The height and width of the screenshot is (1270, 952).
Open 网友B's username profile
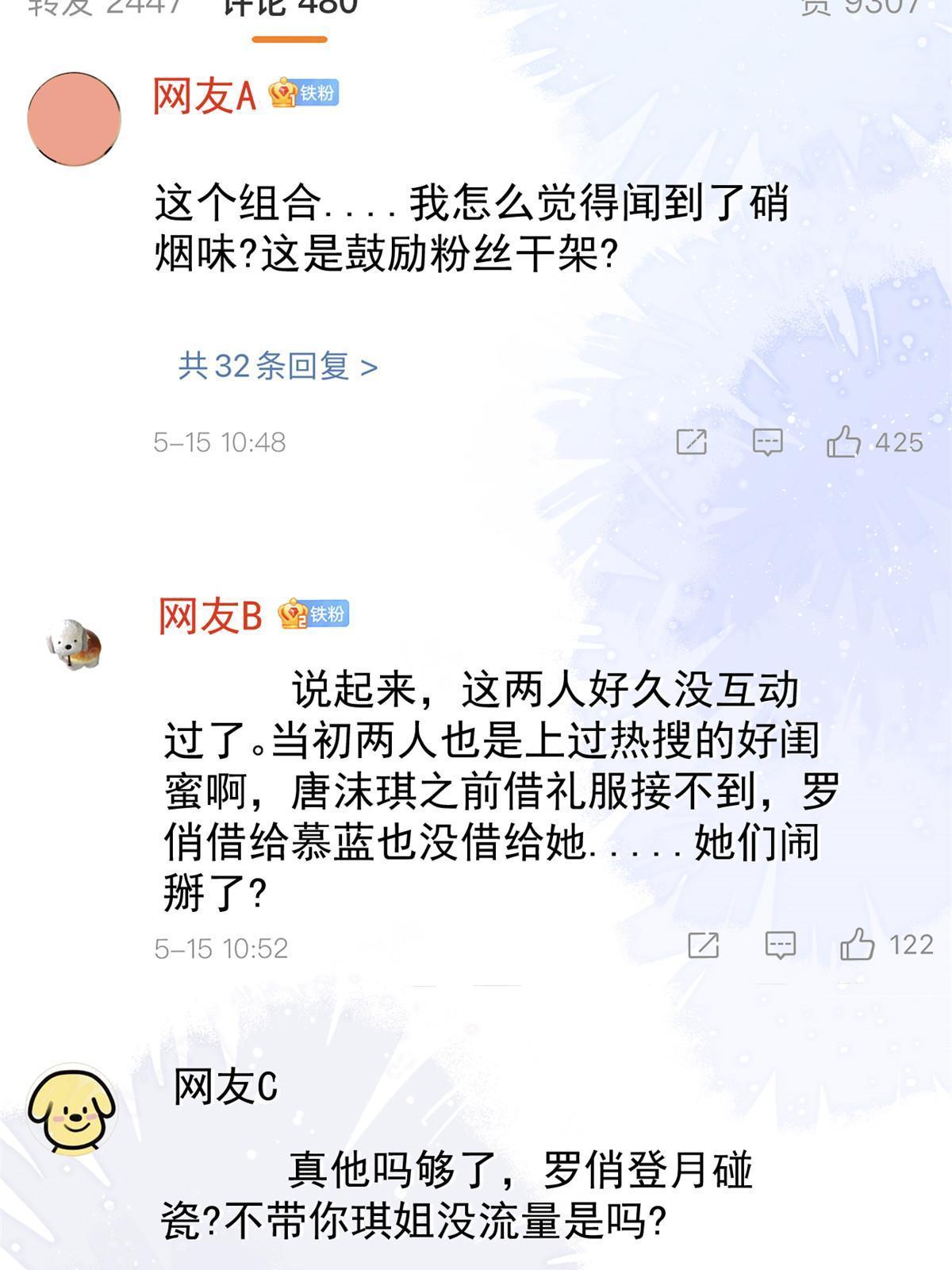210,616
